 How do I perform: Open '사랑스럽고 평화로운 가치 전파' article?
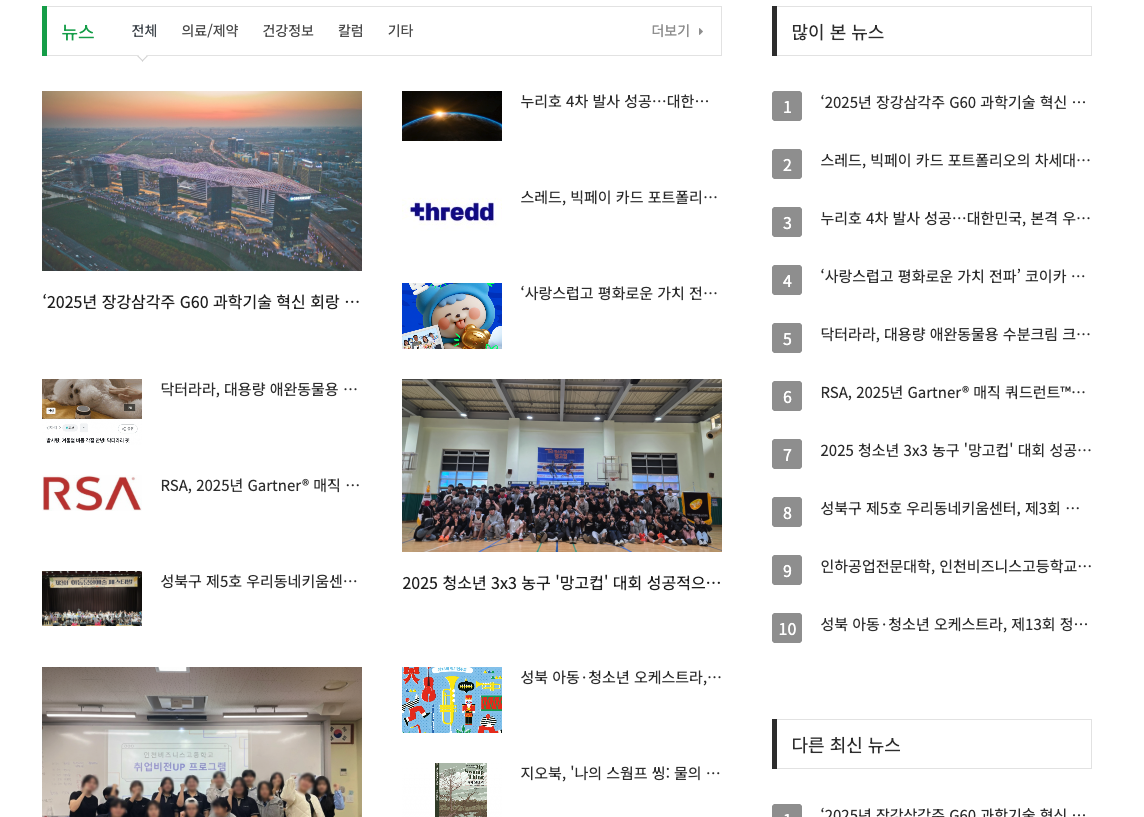tap(618, 293)
